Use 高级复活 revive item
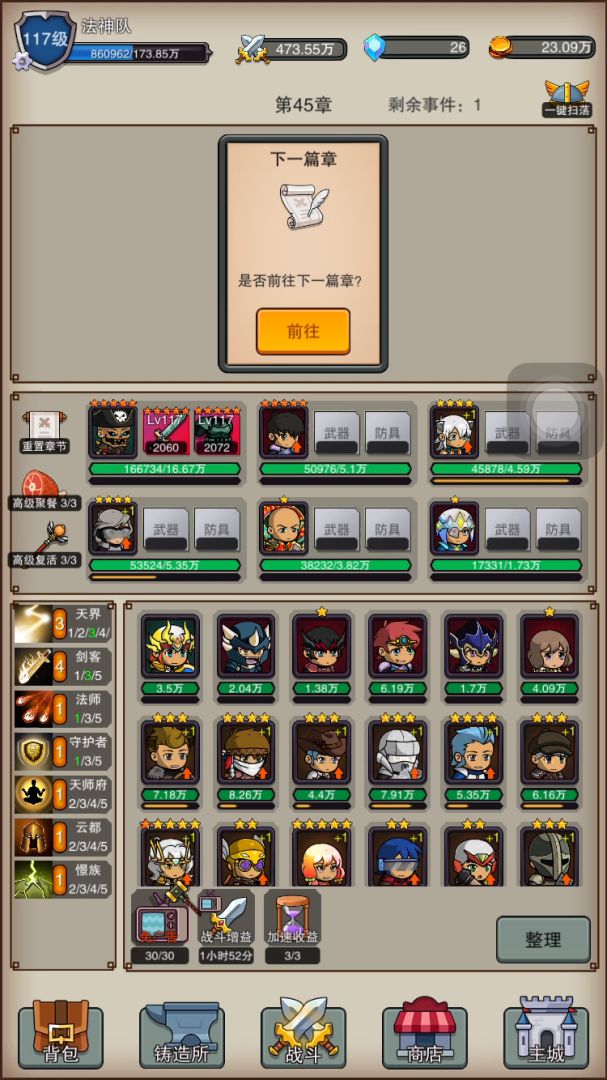The width and height of the screenshot is (607, 1080). click(45, 545)
